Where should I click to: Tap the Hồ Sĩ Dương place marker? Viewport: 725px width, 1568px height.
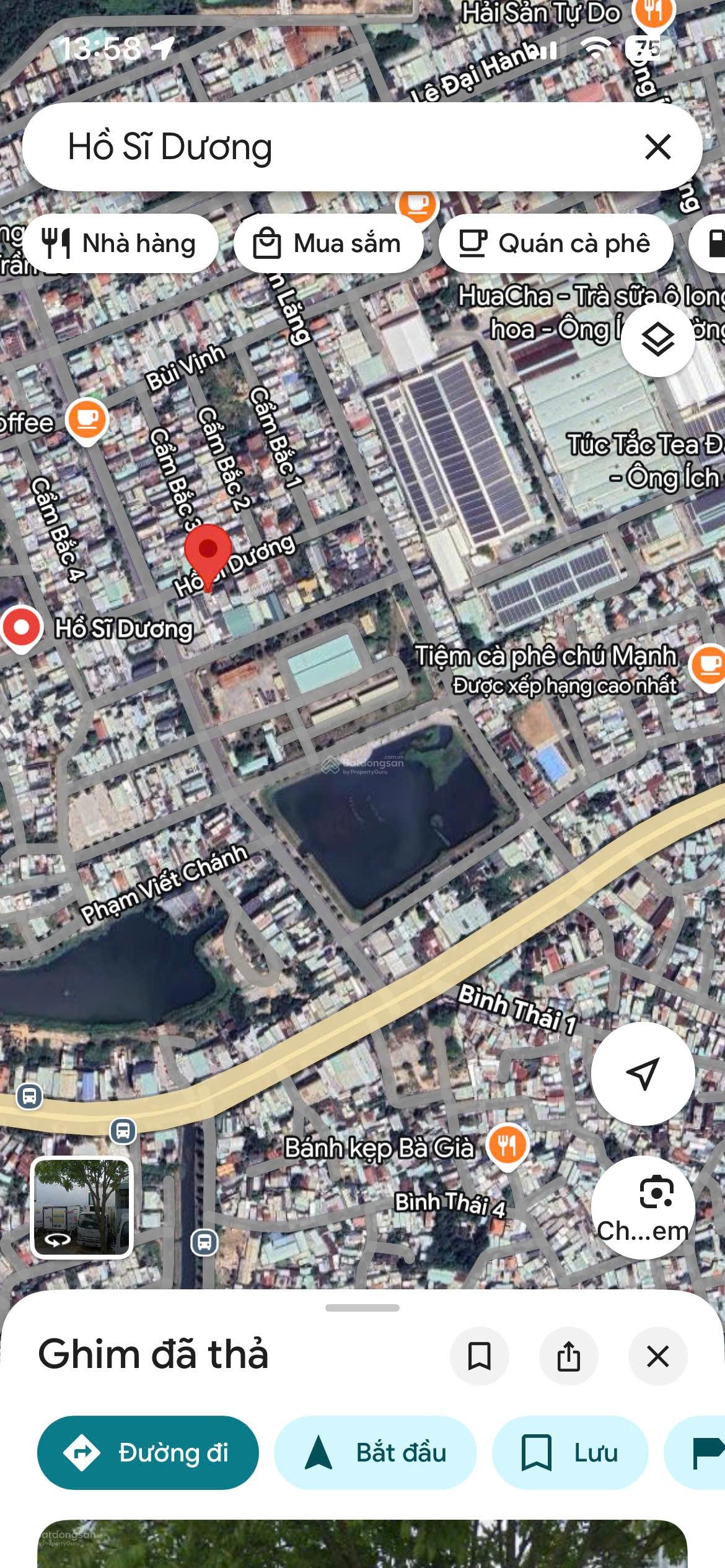pos(22,627)
